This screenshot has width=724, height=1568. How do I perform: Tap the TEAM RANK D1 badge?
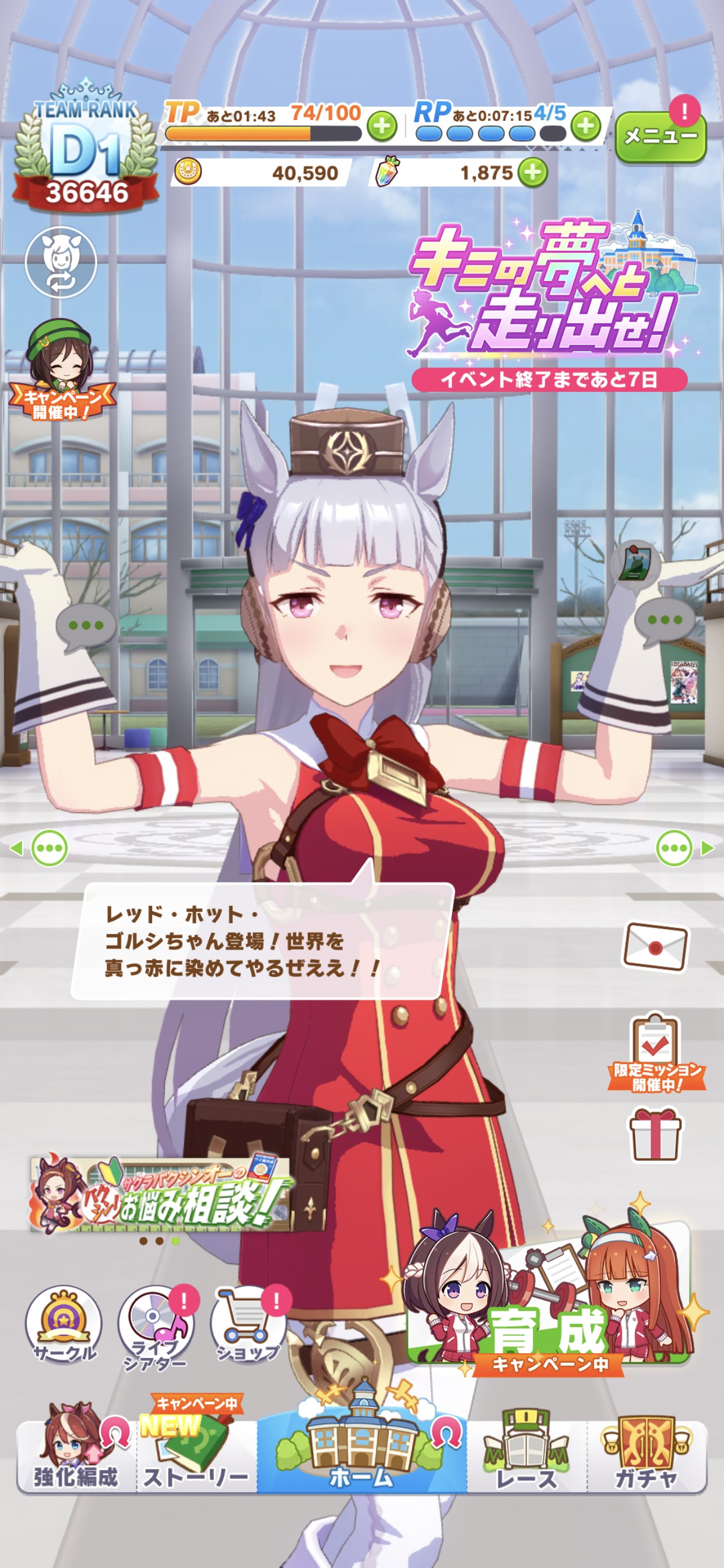click(86, 149)
